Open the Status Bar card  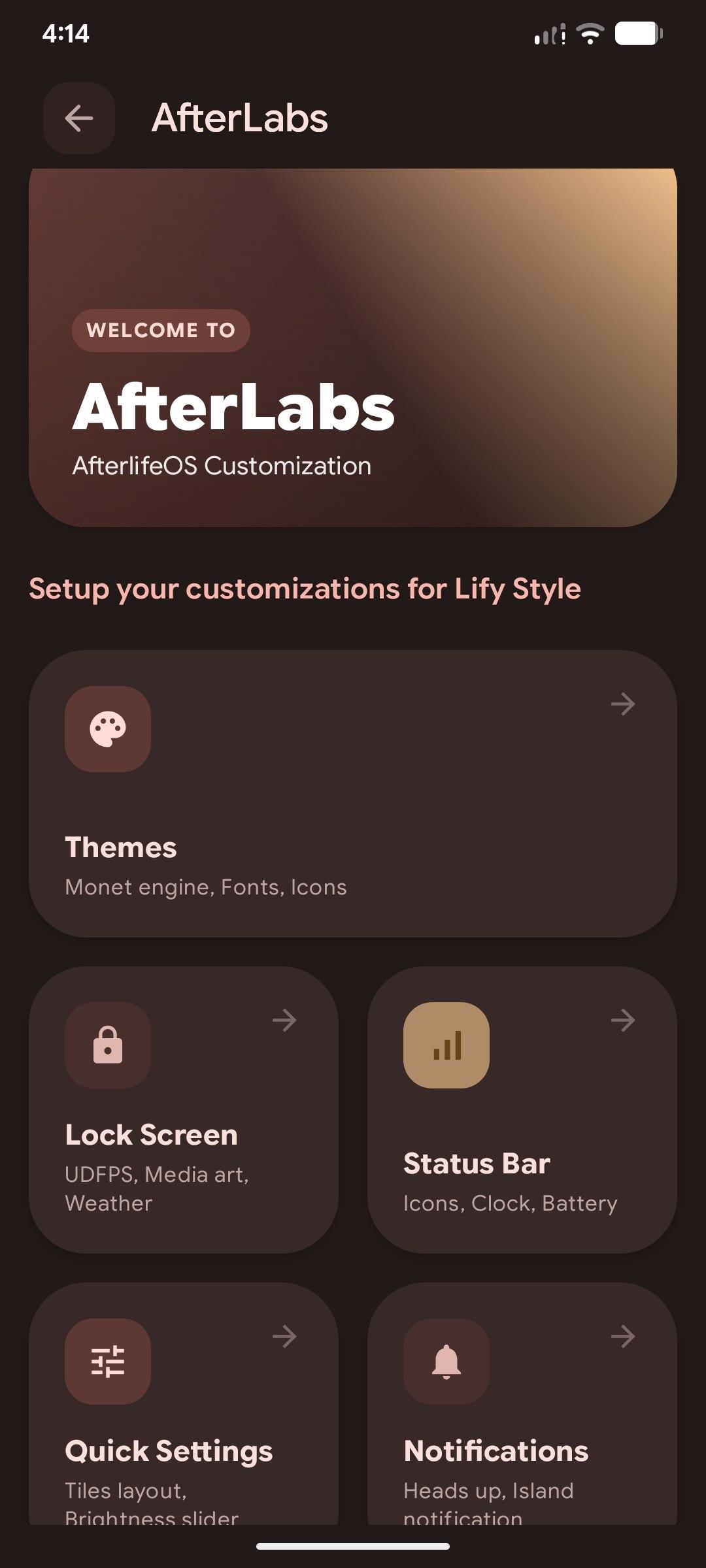coord(522,1109)
